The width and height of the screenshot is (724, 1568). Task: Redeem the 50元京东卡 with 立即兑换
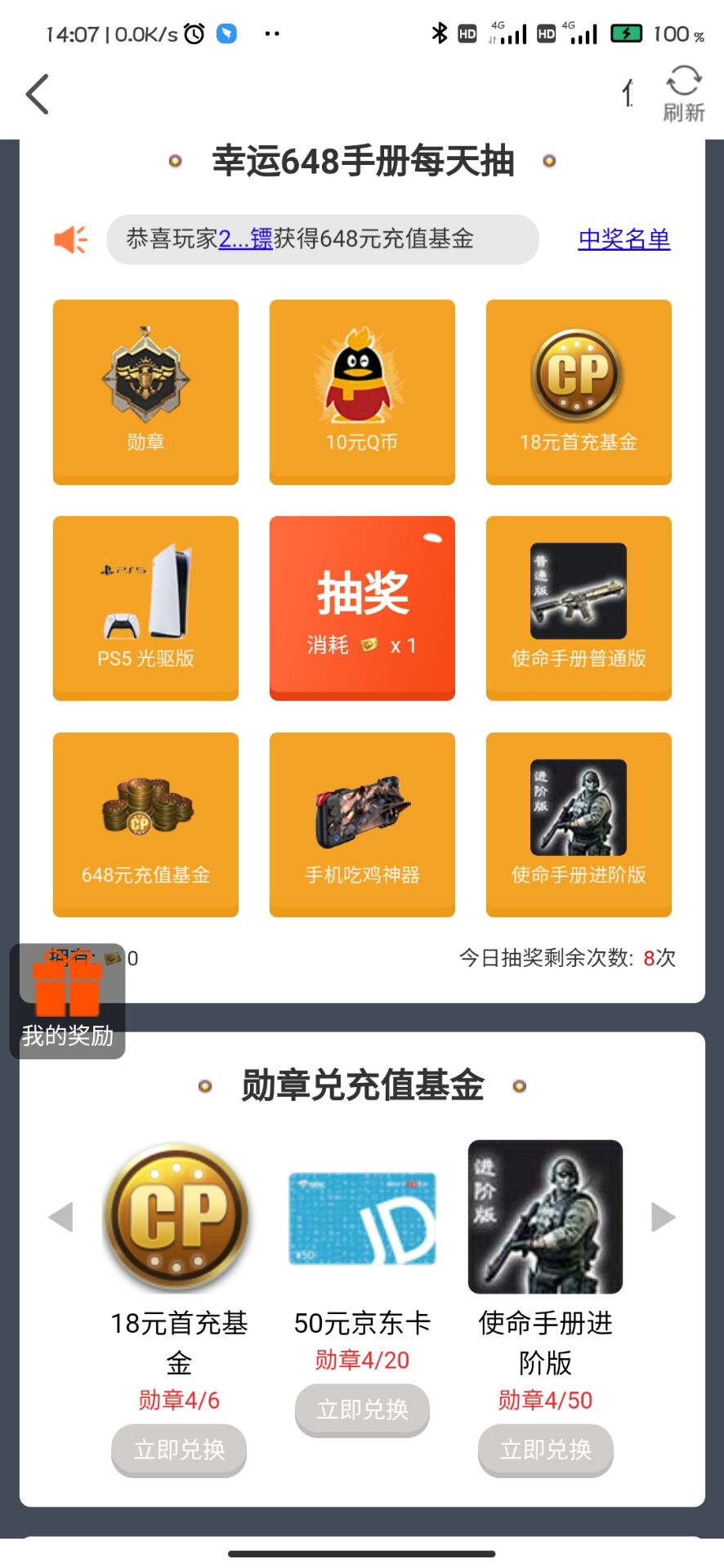tap(362, 1409)
